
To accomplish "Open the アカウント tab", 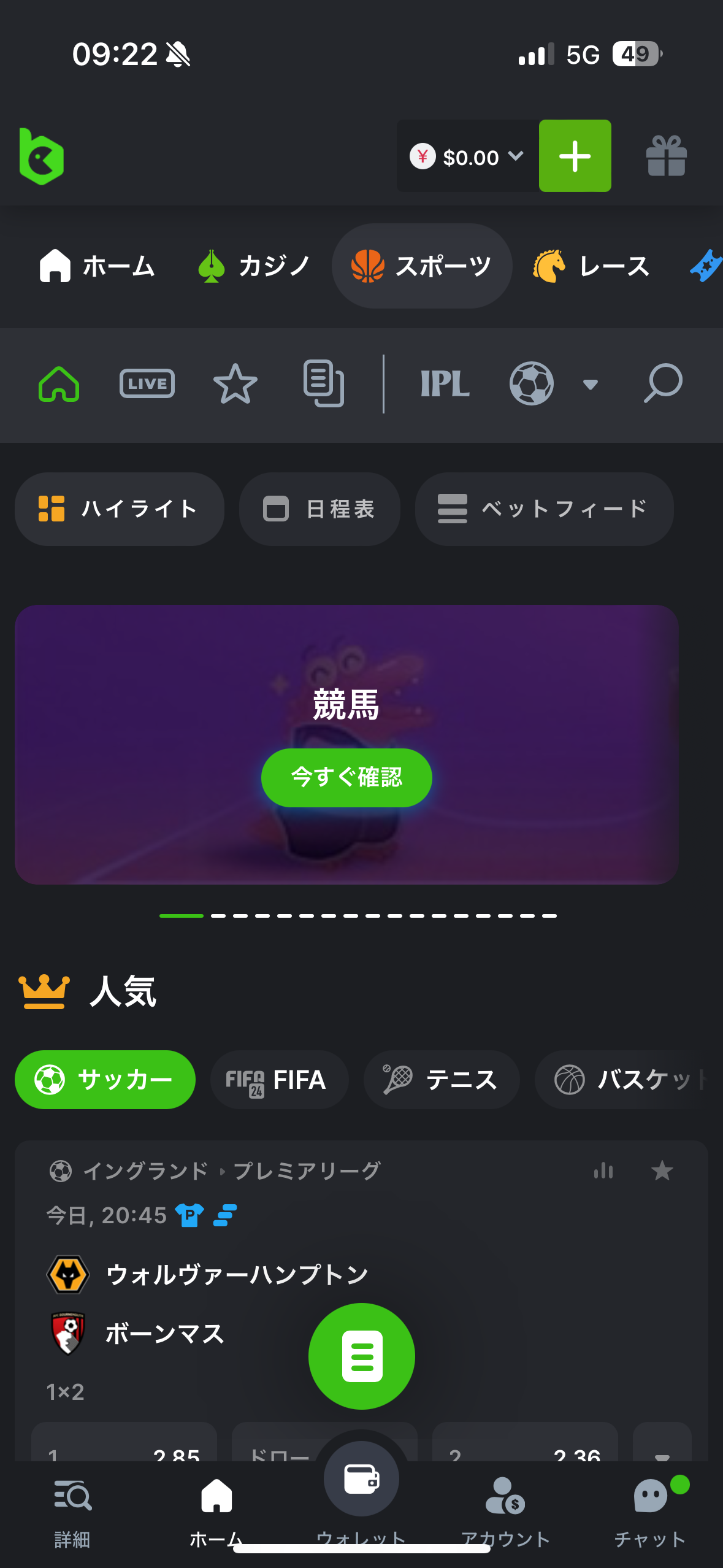I will [505, 1509].
